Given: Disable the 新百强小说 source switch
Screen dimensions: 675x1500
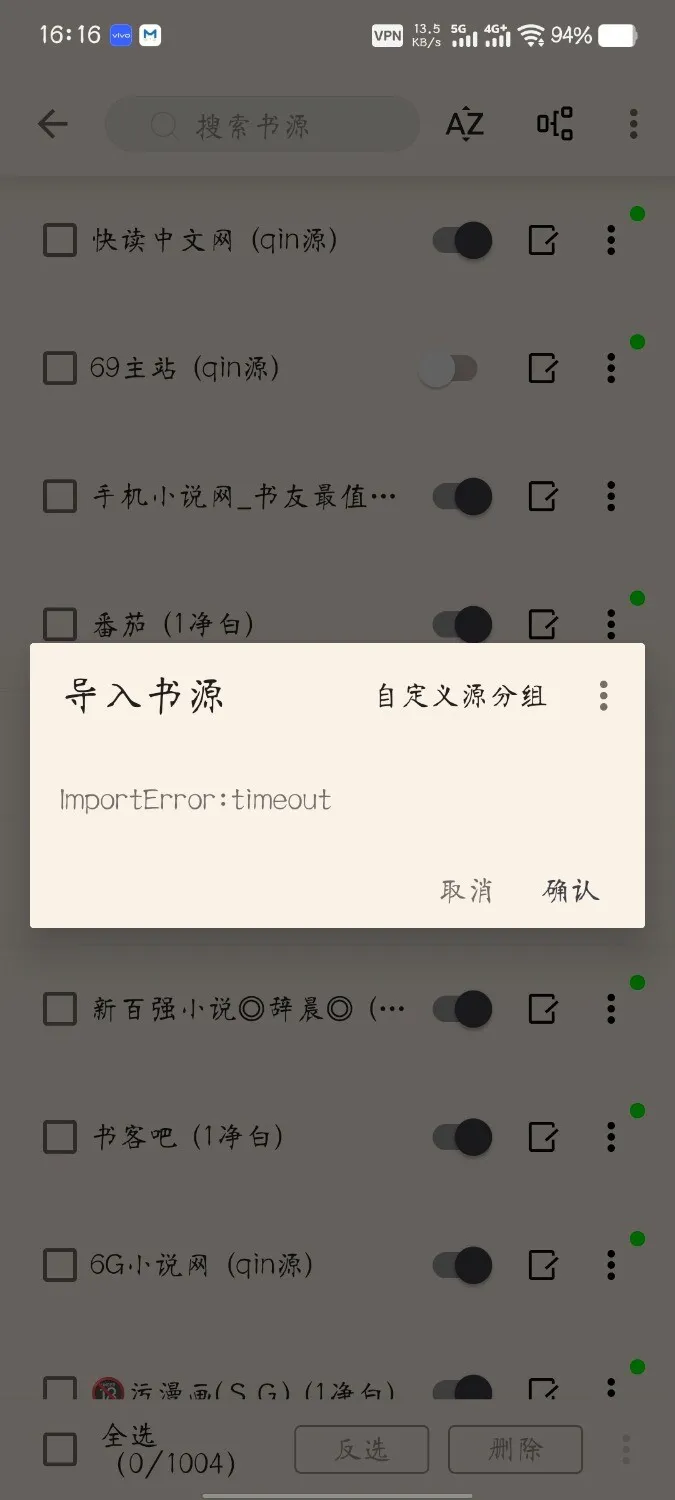Looking at the screenshot, I should (x=463, y=1009).
